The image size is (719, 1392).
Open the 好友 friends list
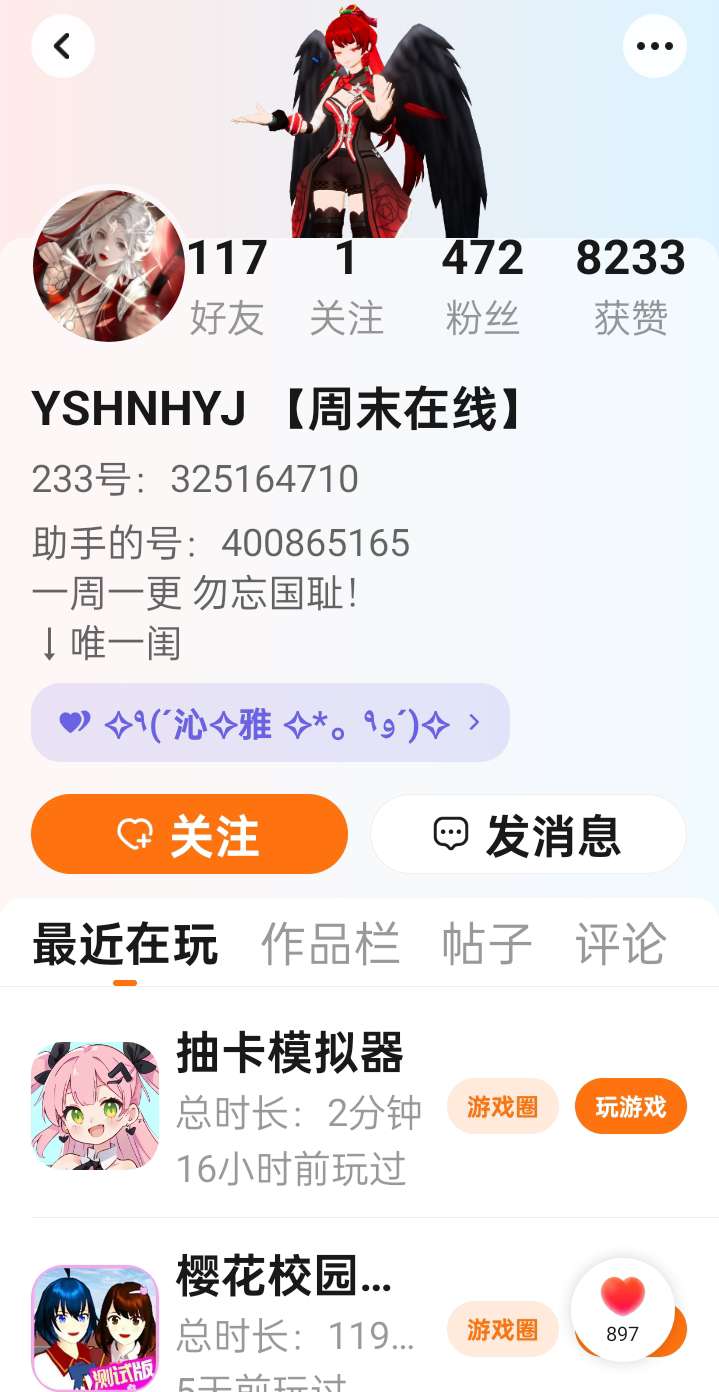point(227,286)
